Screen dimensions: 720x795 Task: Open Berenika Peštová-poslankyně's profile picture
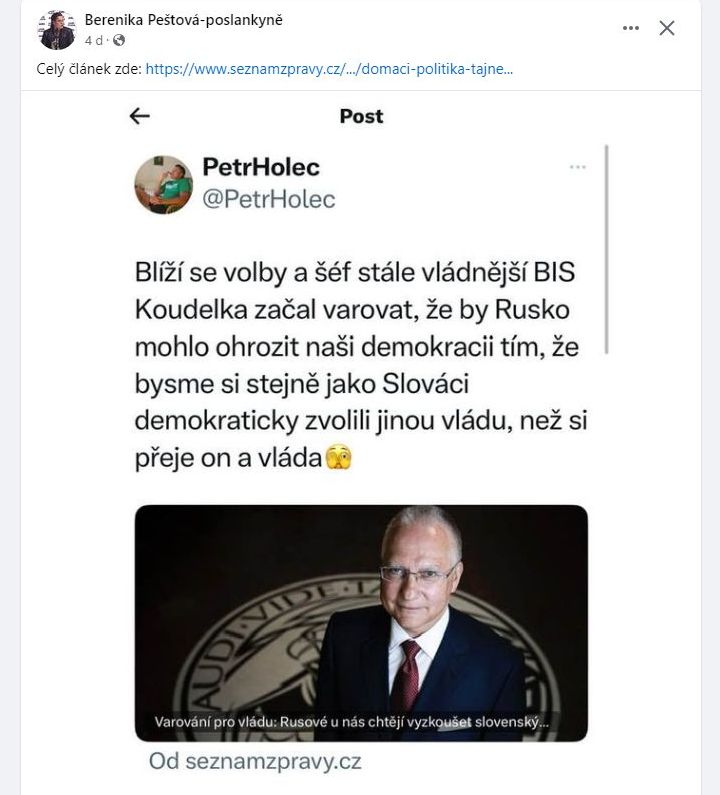tap(57, 30)
